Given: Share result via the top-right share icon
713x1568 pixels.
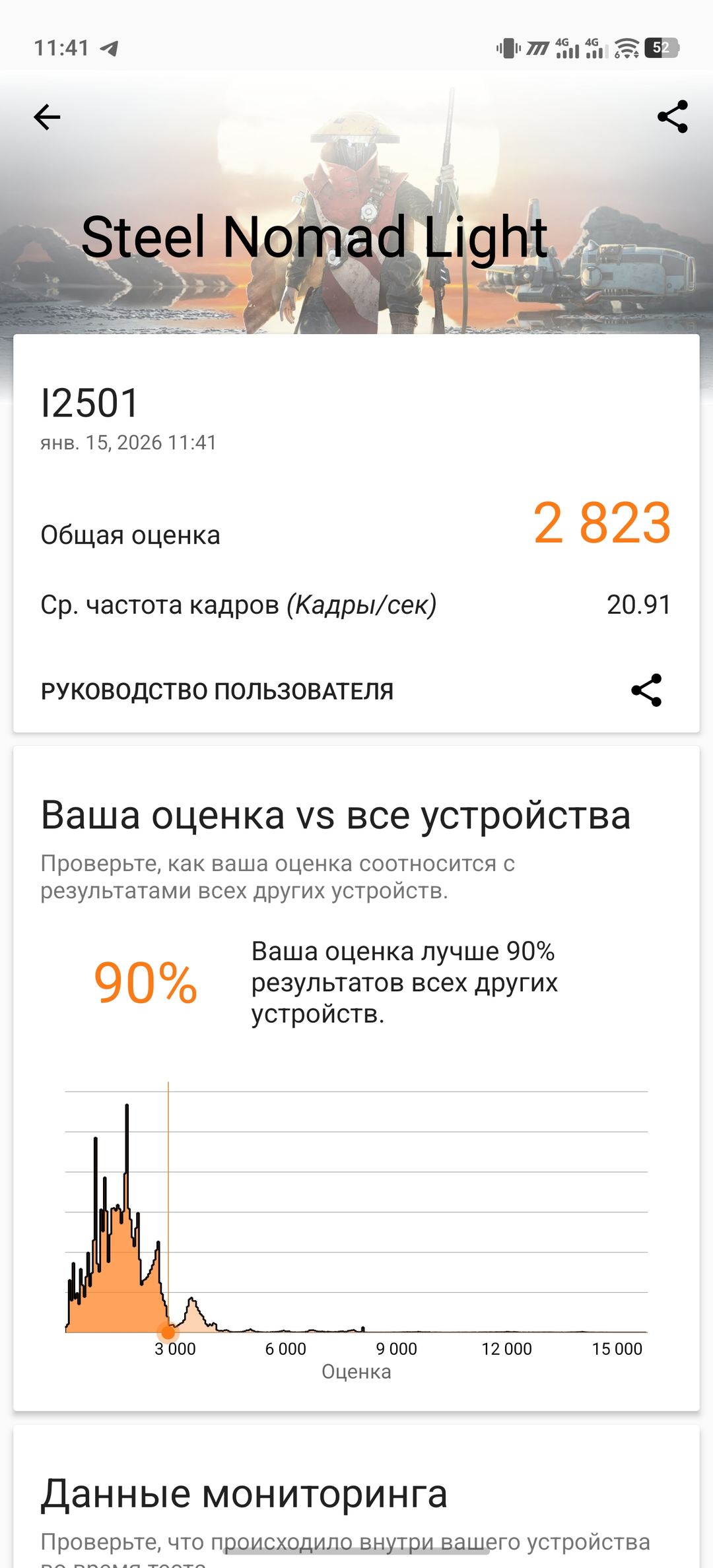Looking at the screenshot, I should click(x=673, y=117).
